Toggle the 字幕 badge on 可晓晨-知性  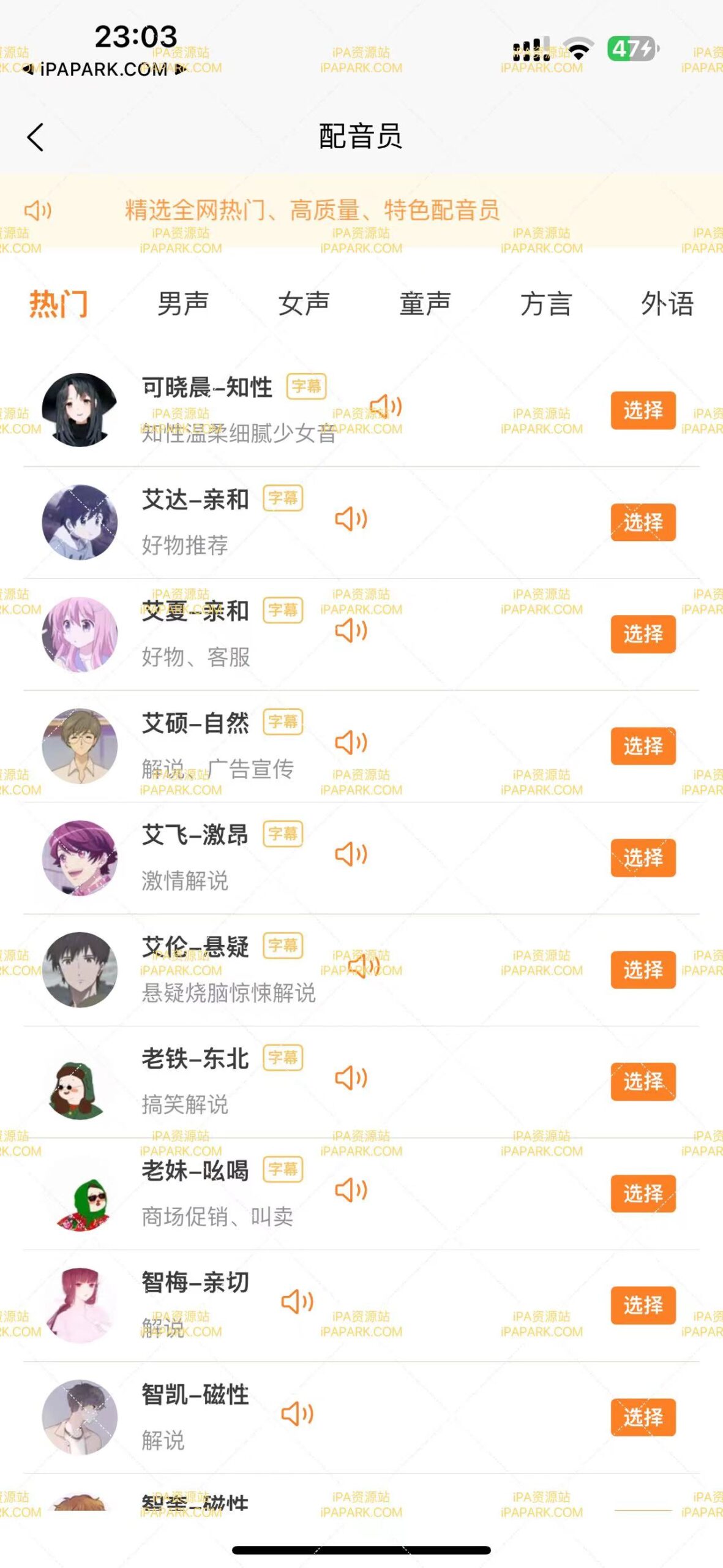(307, 386)
